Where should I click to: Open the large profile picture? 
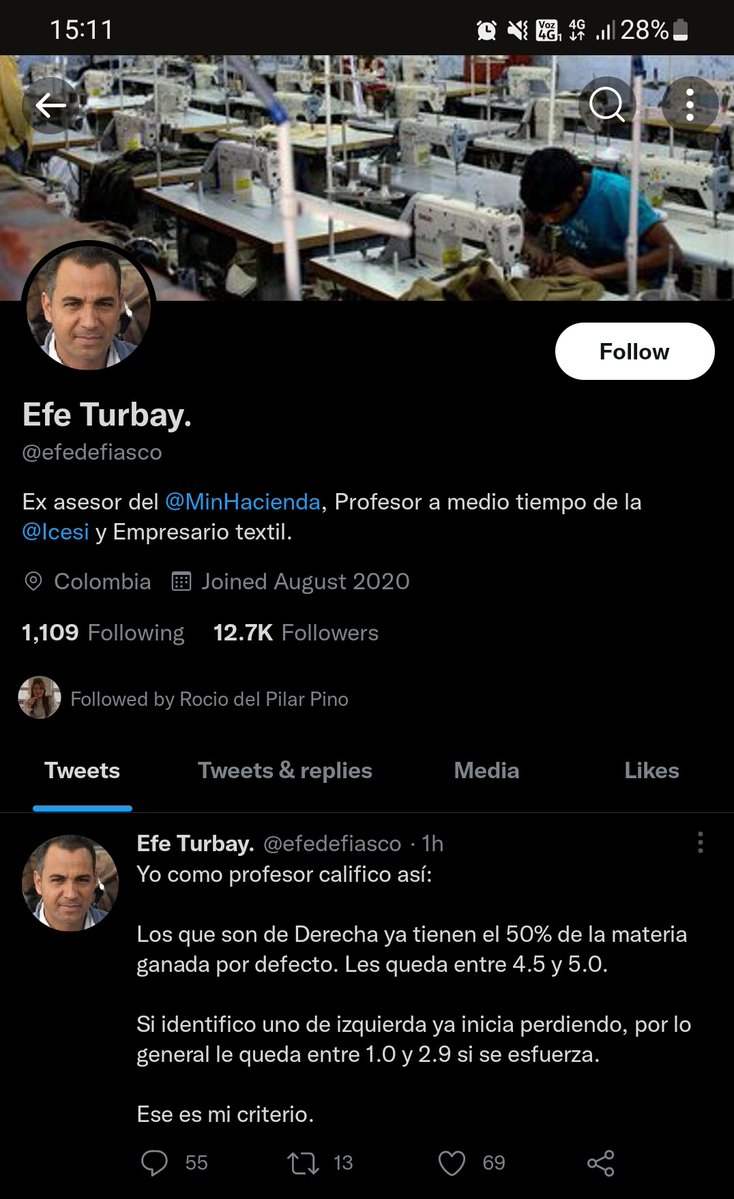coord(88,306)
